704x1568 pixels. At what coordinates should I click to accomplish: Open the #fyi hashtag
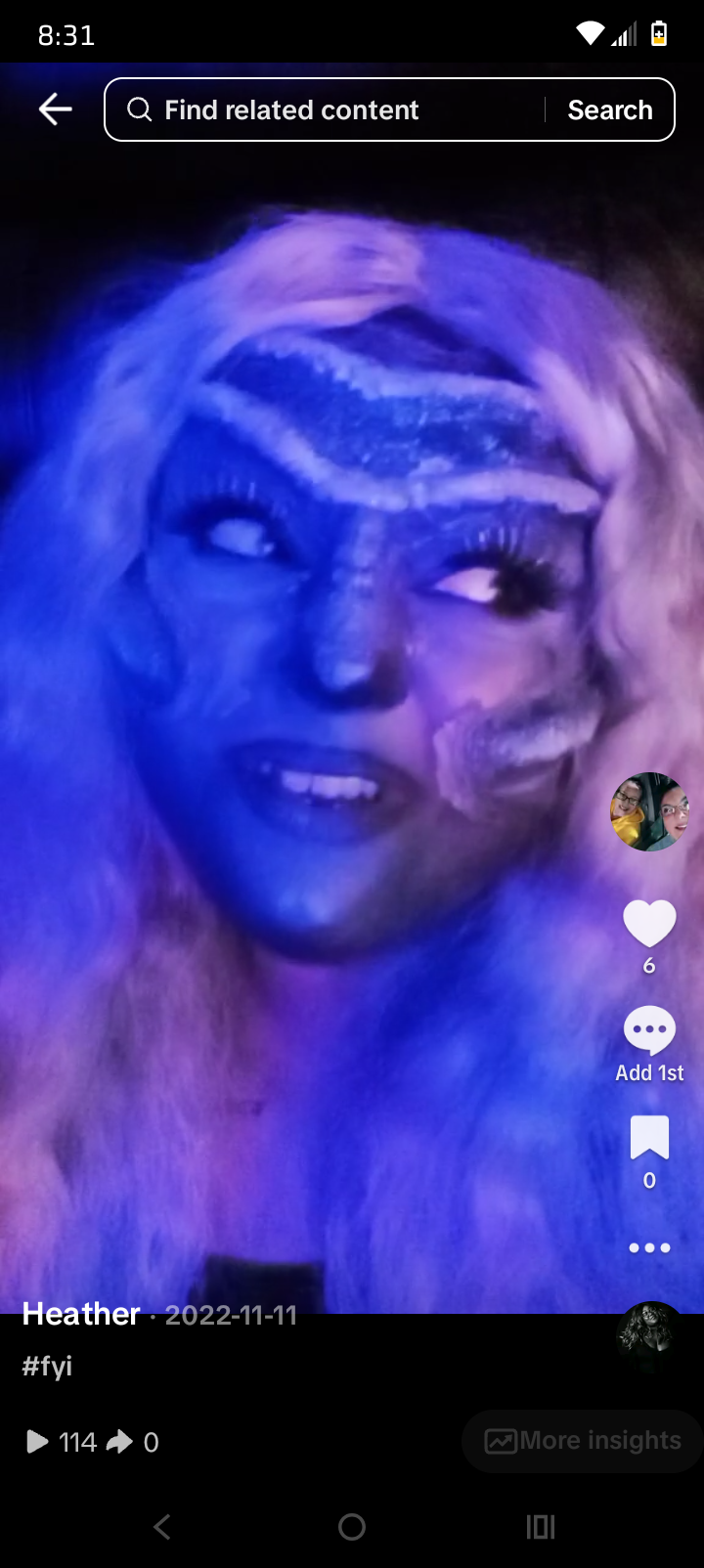click(47, 1366)
